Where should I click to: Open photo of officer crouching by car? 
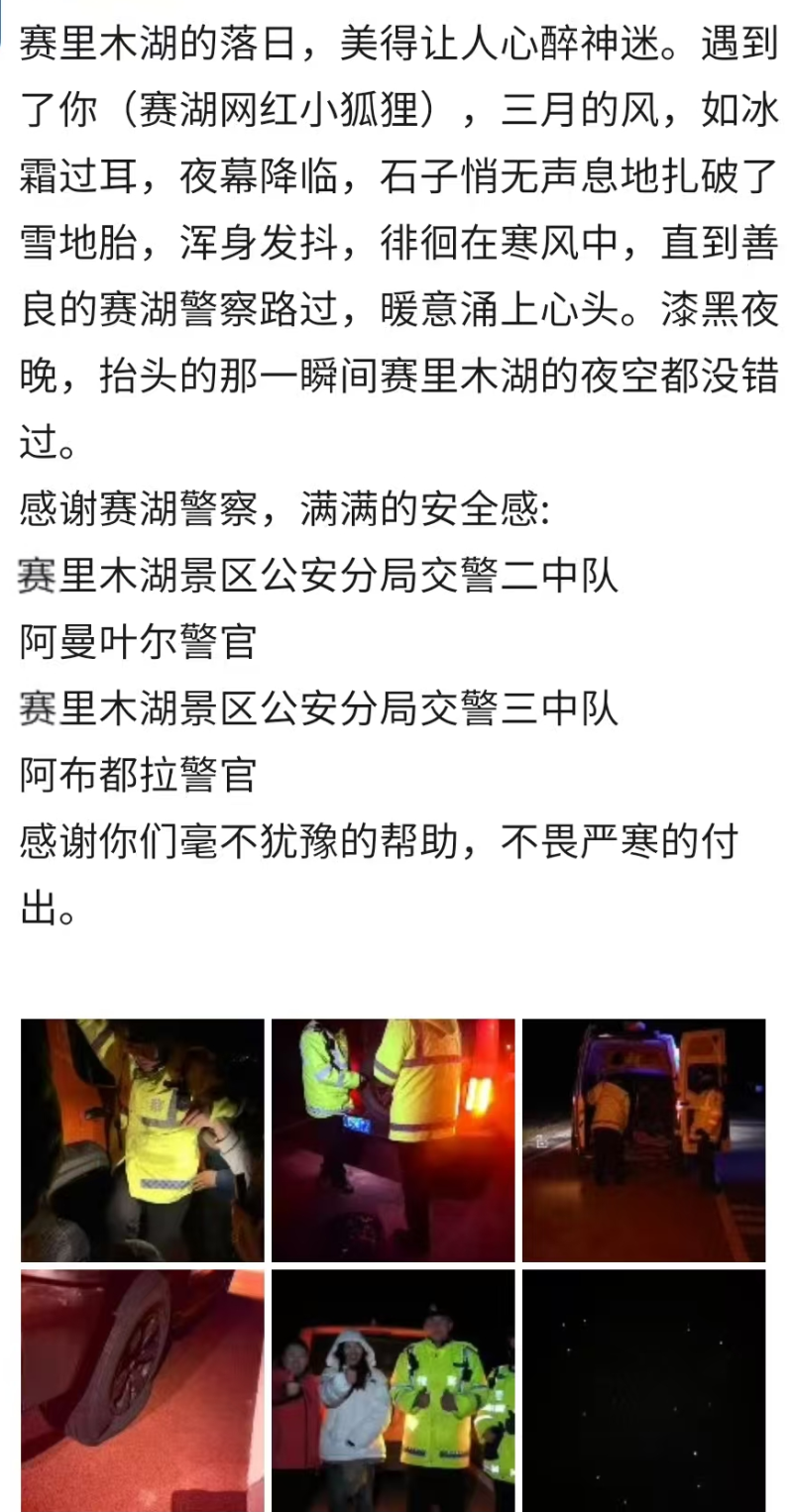click(x=142, y=1139)
